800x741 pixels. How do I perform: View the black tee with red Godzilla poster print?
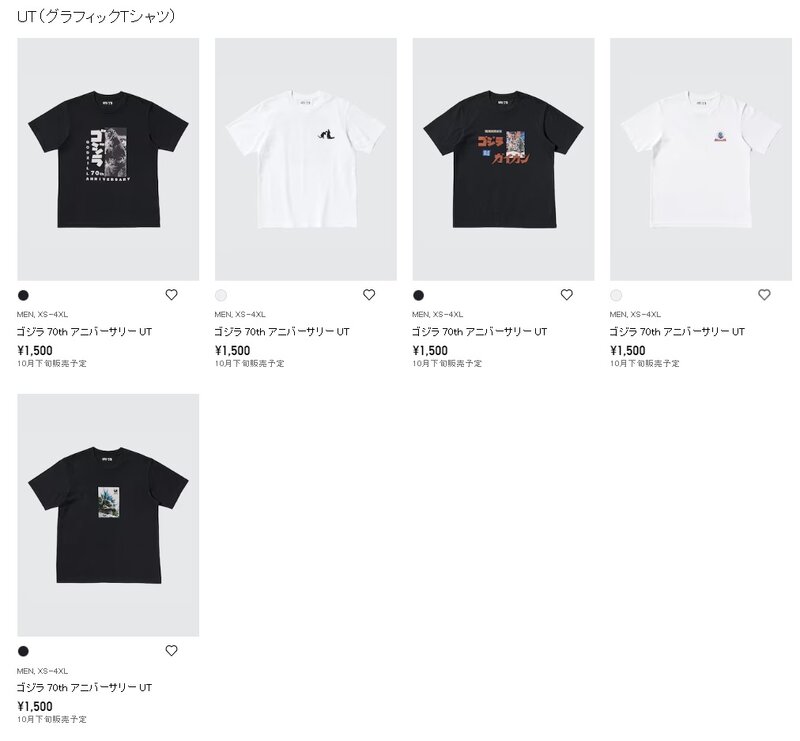pyautogui.click(x=503, y=160)
